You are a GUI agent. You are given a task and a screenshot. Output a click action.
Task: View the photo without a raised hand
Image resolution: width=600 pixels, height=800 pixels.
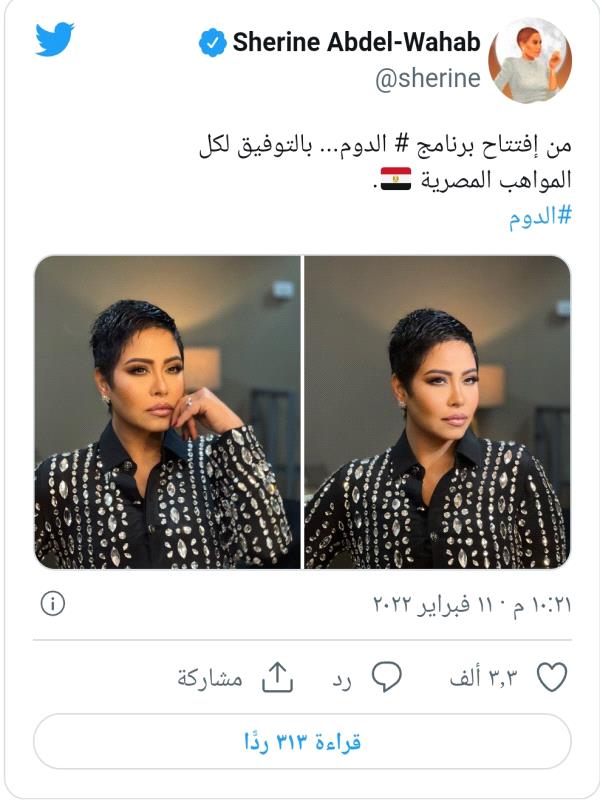437,412
